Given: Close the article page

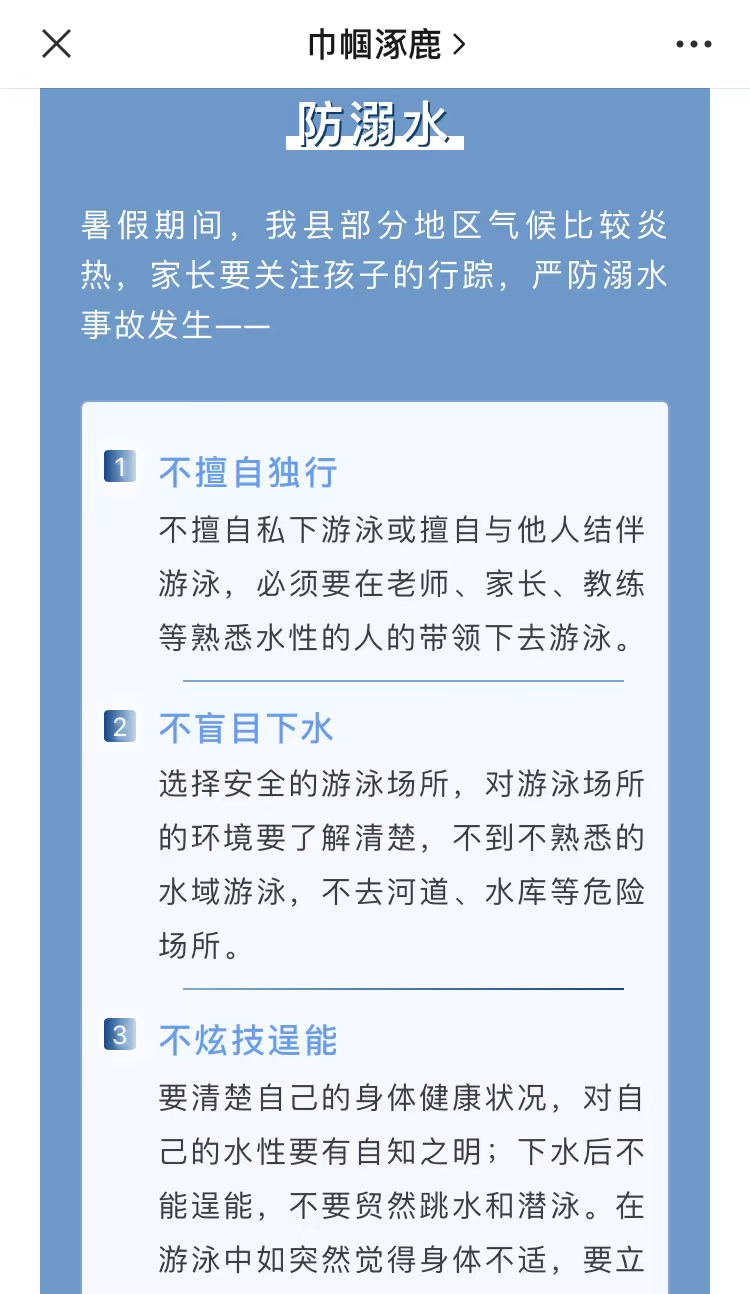Looking at the screenshot, I should (56, 44).
